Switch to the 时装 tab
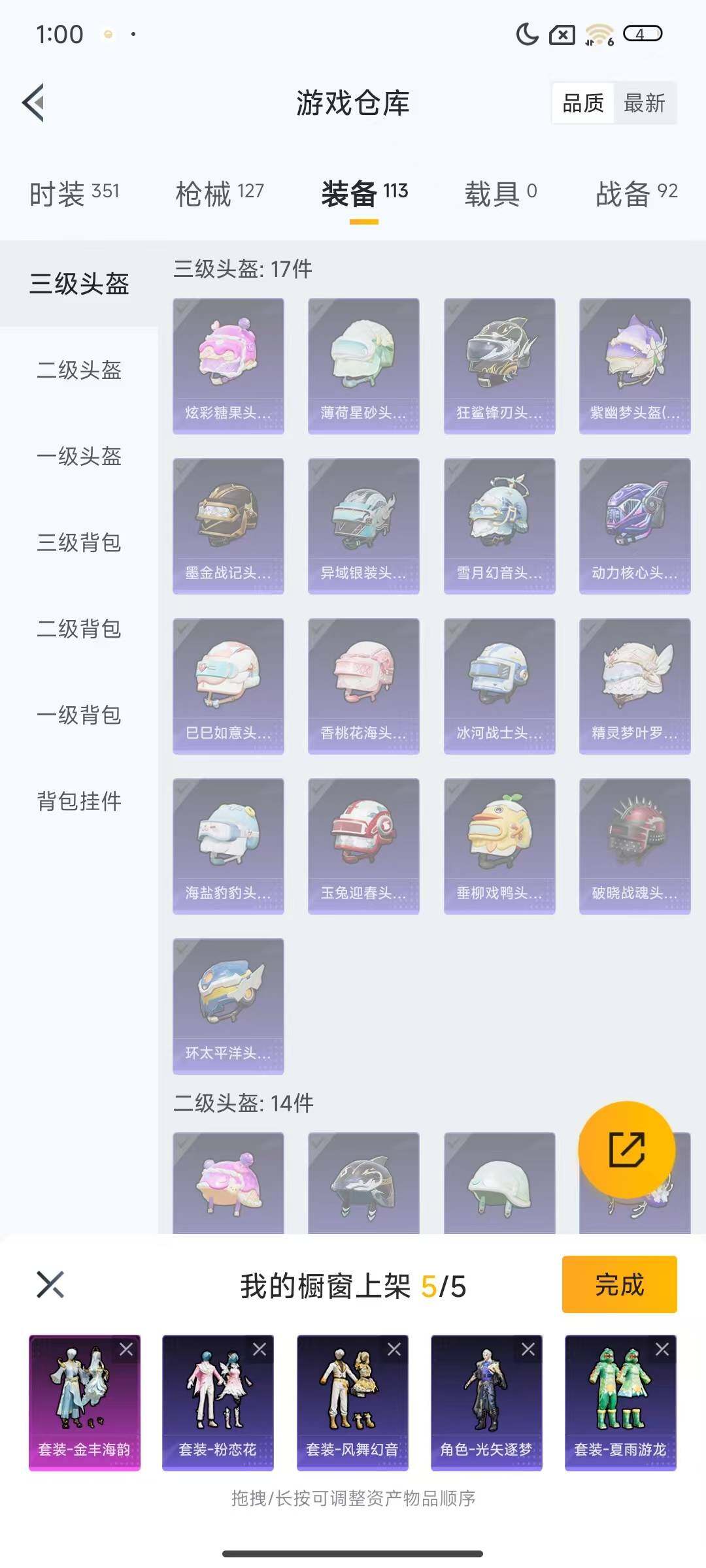706x1568 pixels. (74, 193)
